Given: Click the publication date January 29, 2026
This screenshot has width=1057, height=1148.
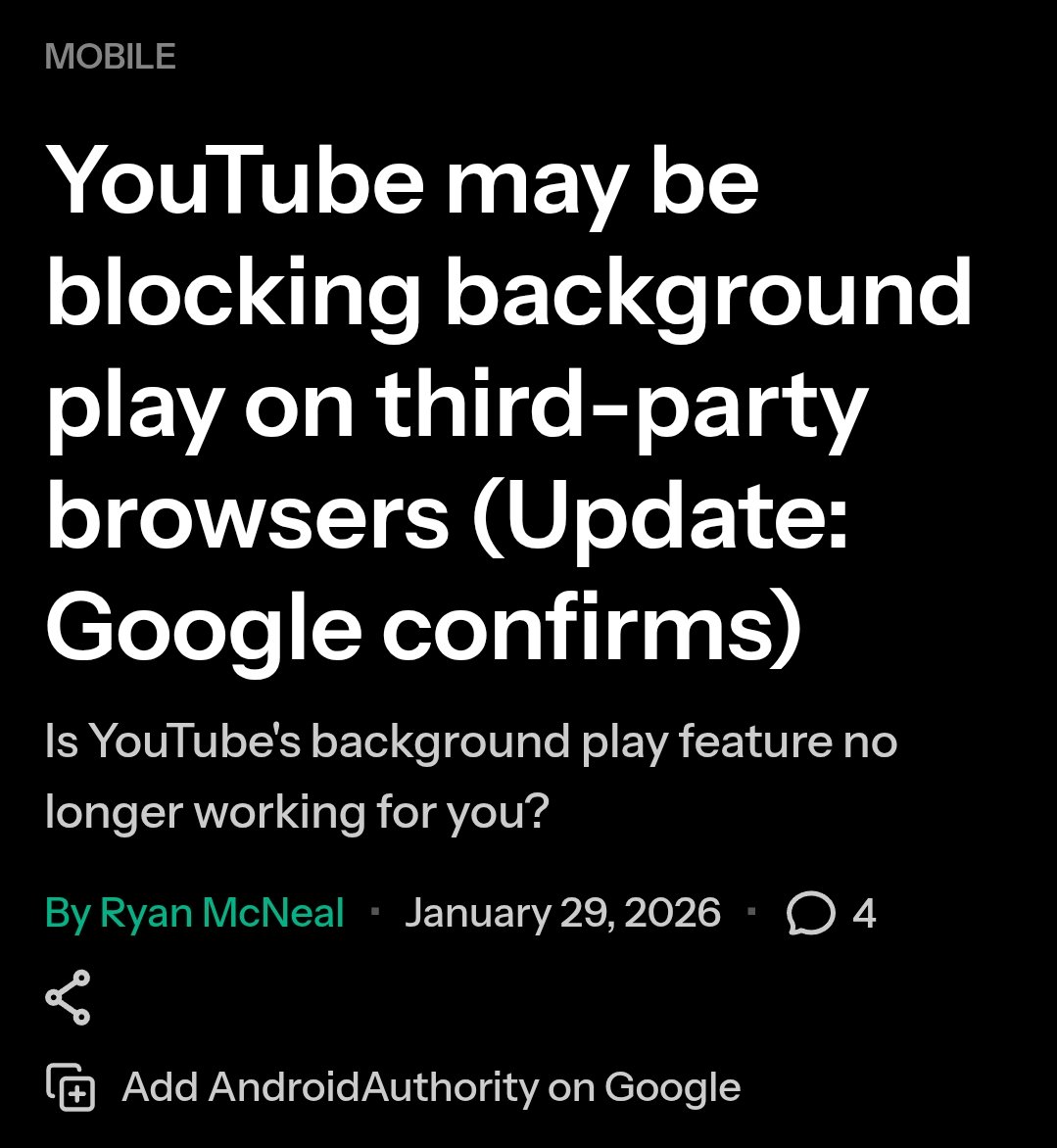Looking at the screenshot, I should click(x=564, y=913).
